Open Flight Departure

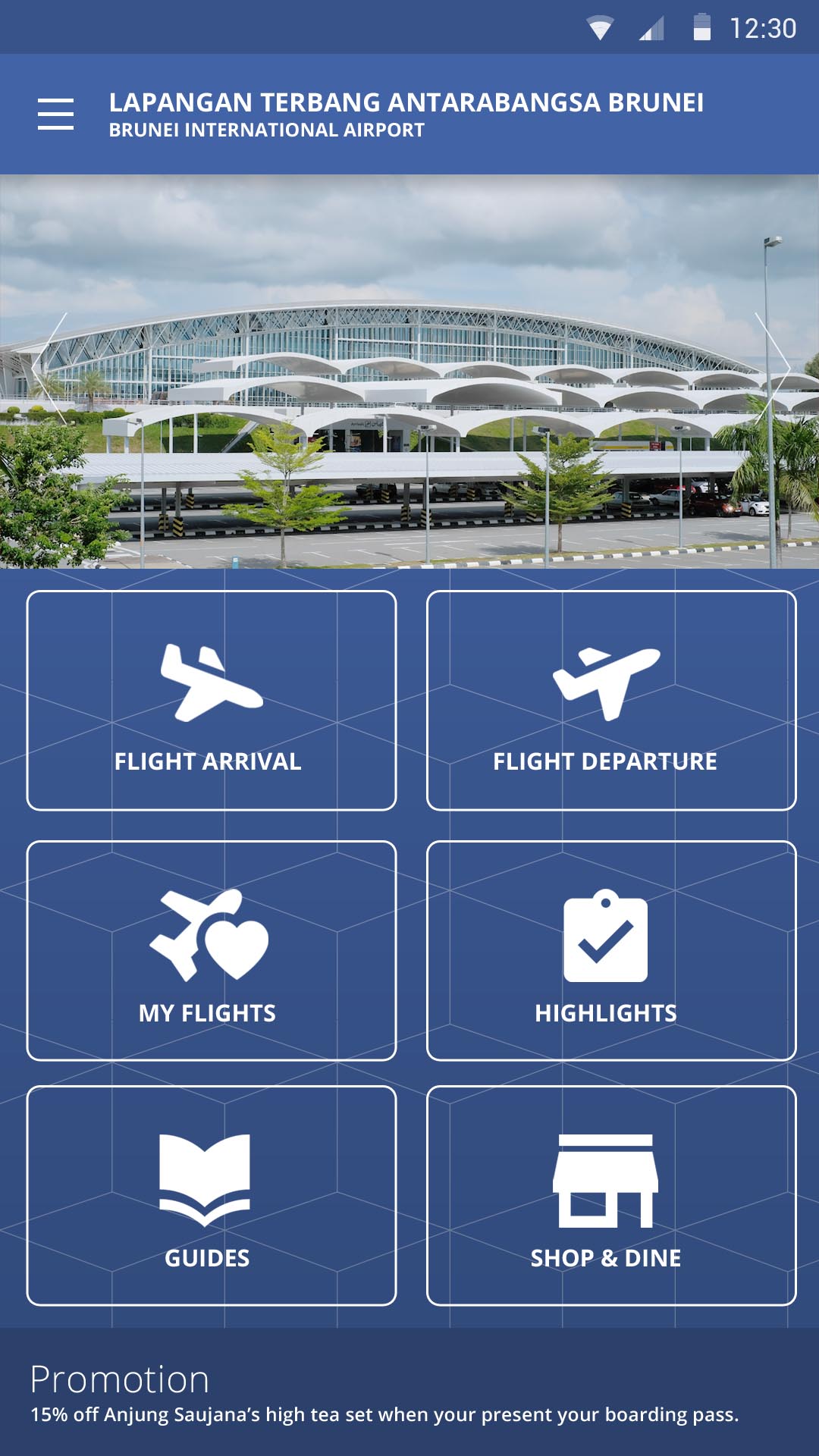[611, 700]
